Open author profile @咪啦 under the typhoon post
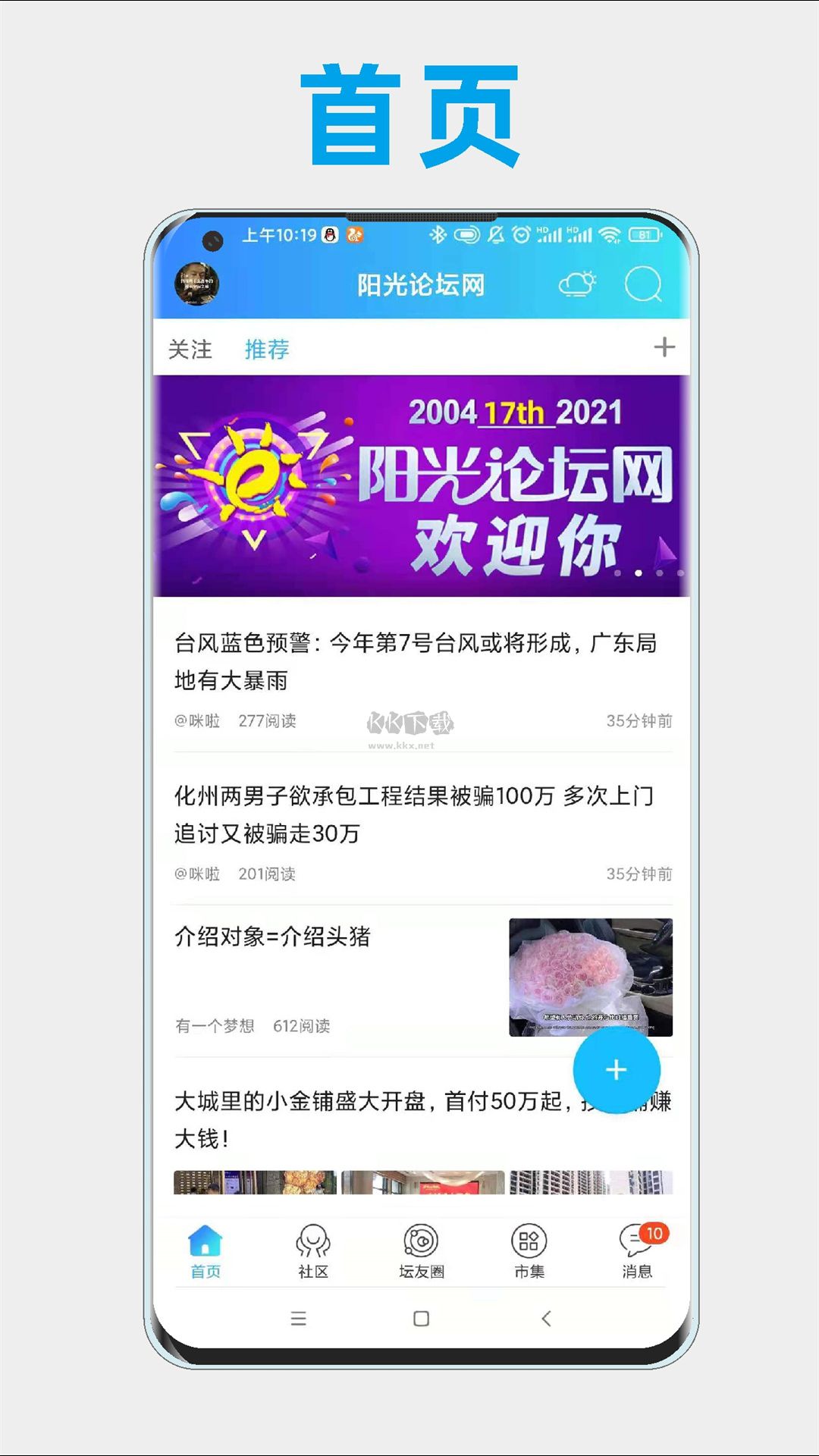 coord(197,723)
